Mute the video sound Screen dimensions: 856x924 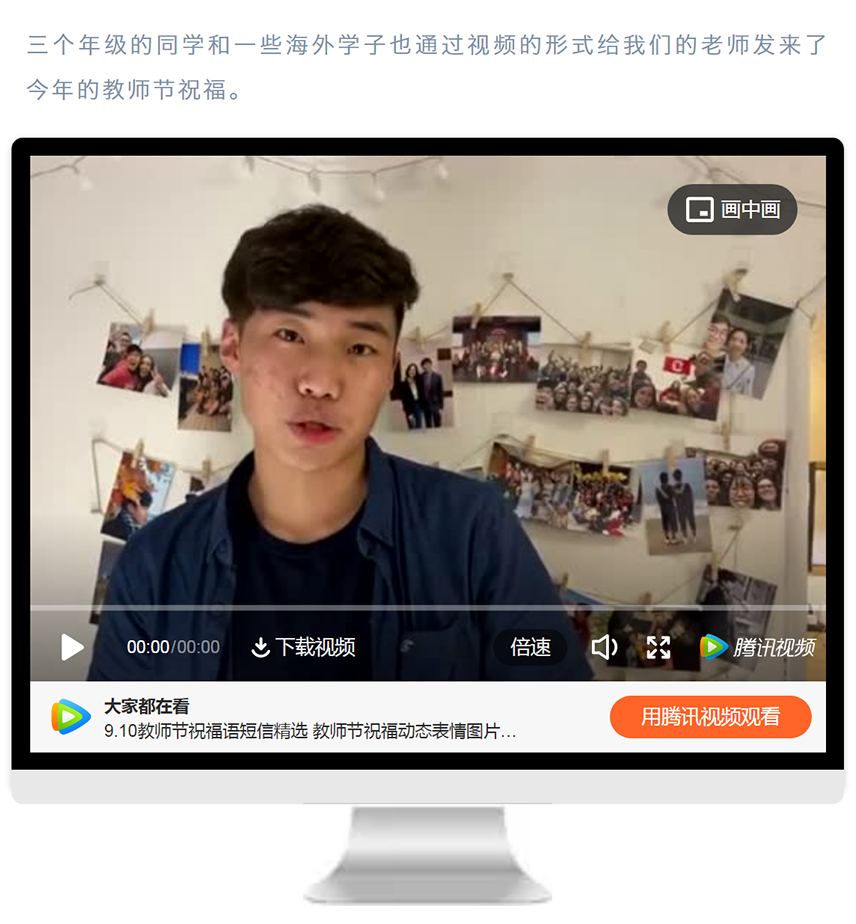click(604, 647)
